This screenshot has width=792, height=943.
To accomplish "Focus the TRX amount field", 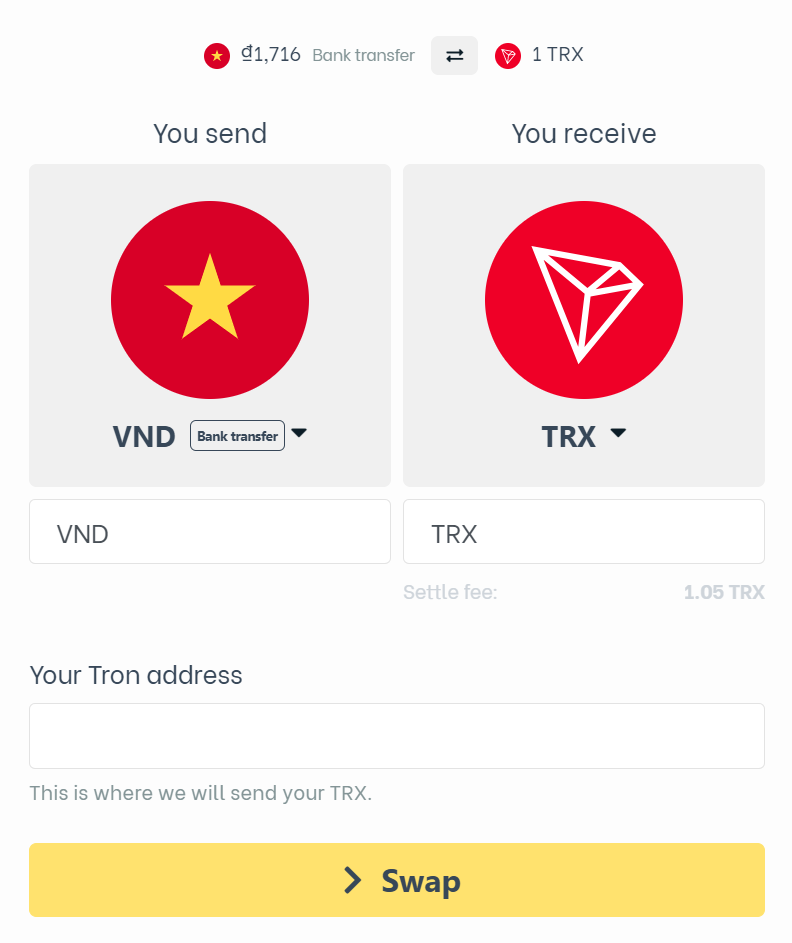I will point(584,532).
